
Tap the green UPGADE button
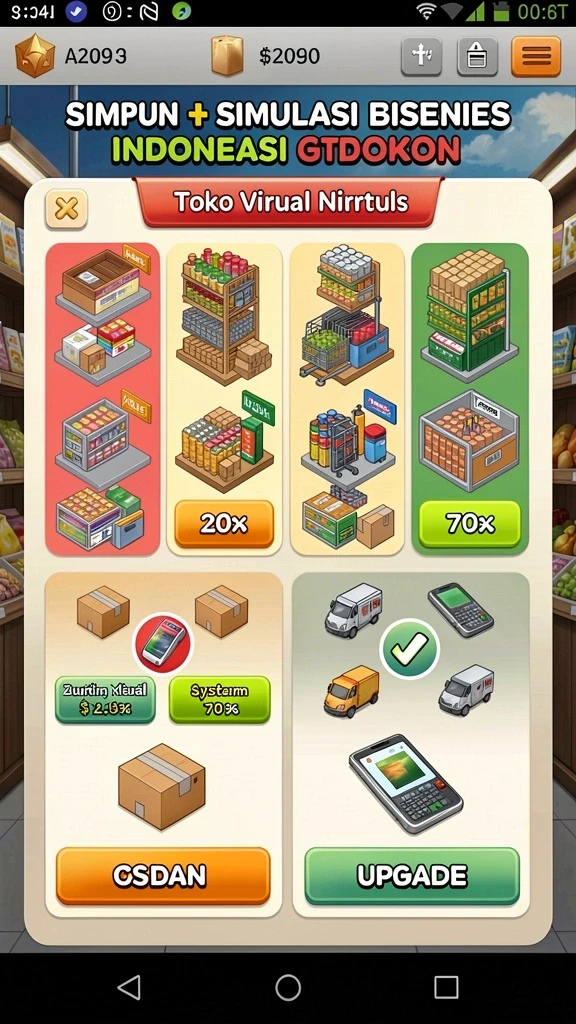412,876
